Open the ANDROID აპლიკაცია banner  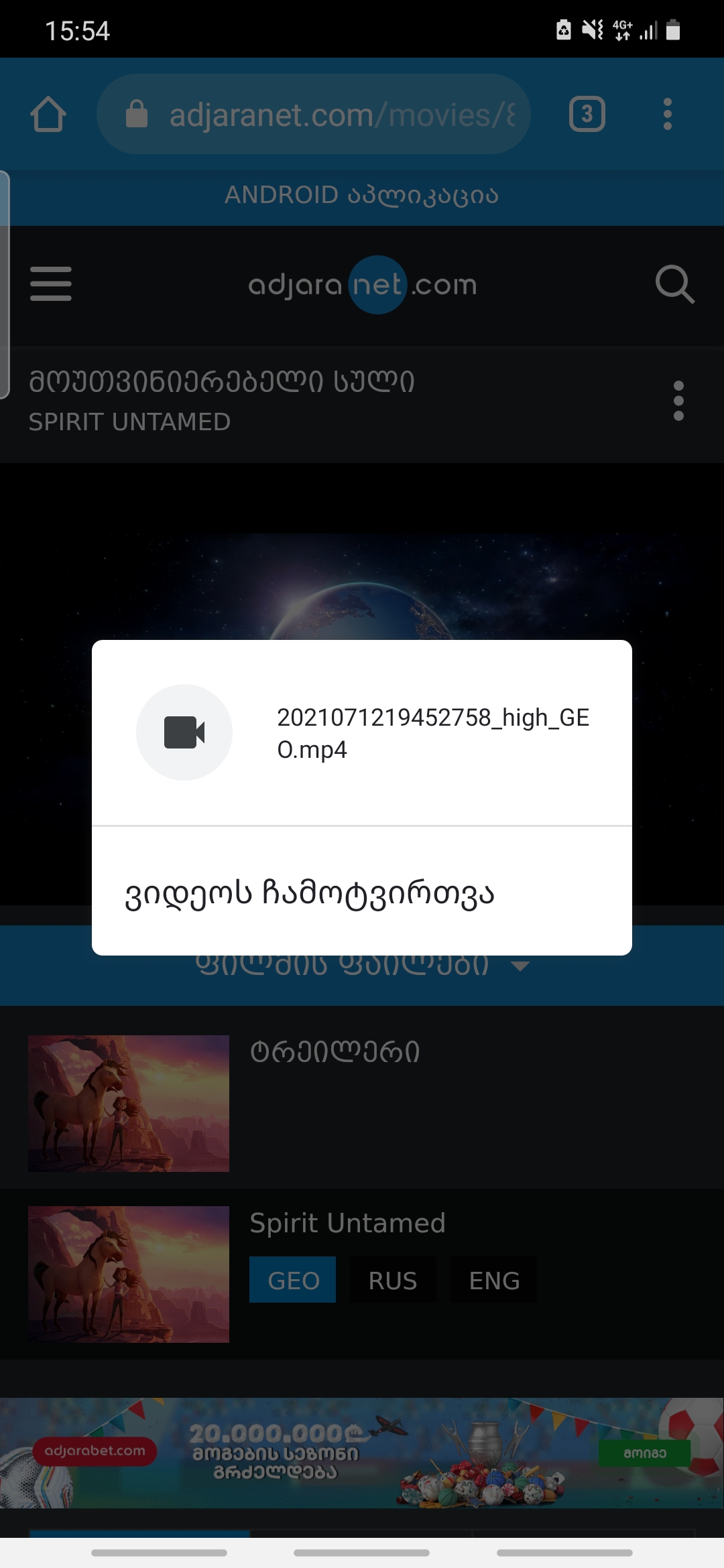362,196
